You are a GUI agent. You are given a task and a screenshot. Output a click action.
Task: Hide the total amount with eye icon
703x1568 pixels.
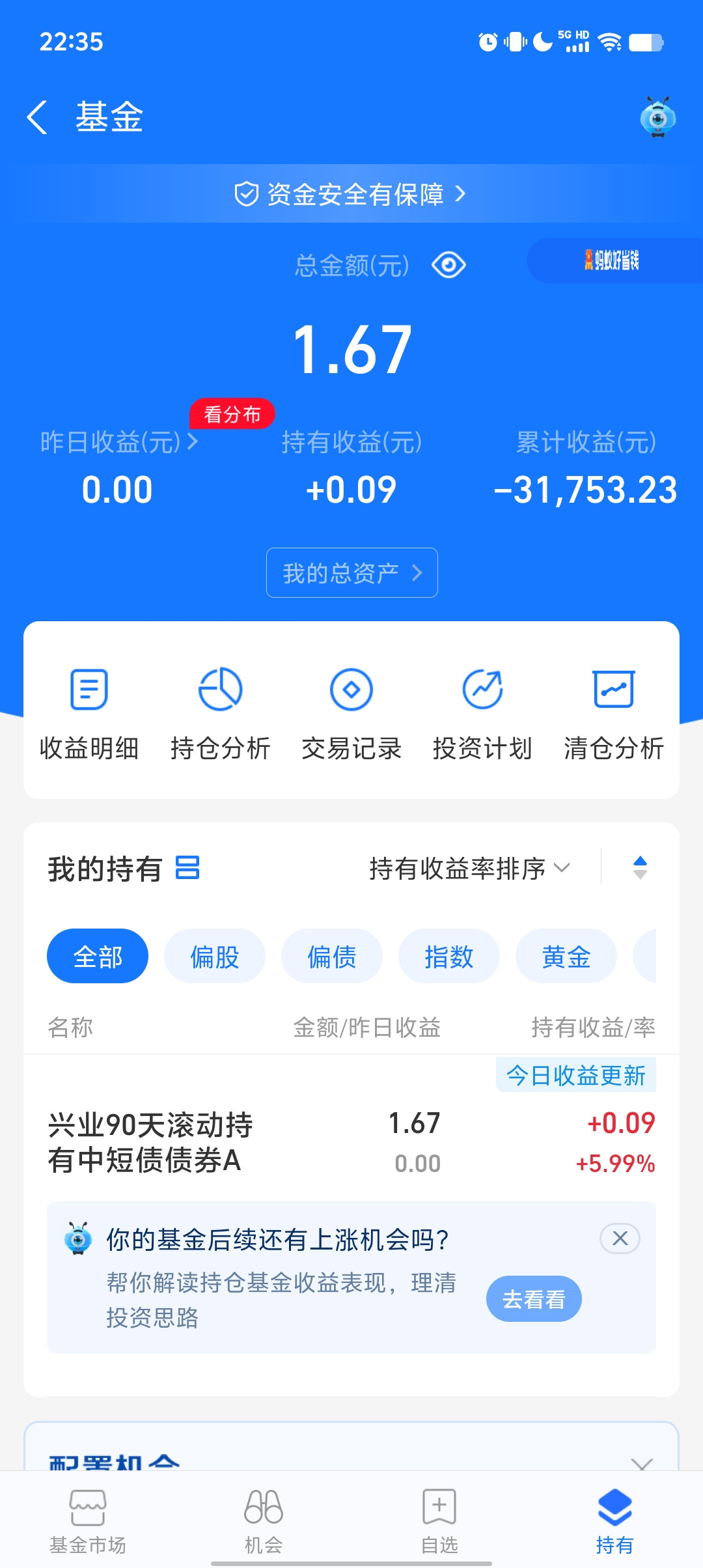point(448,265)
